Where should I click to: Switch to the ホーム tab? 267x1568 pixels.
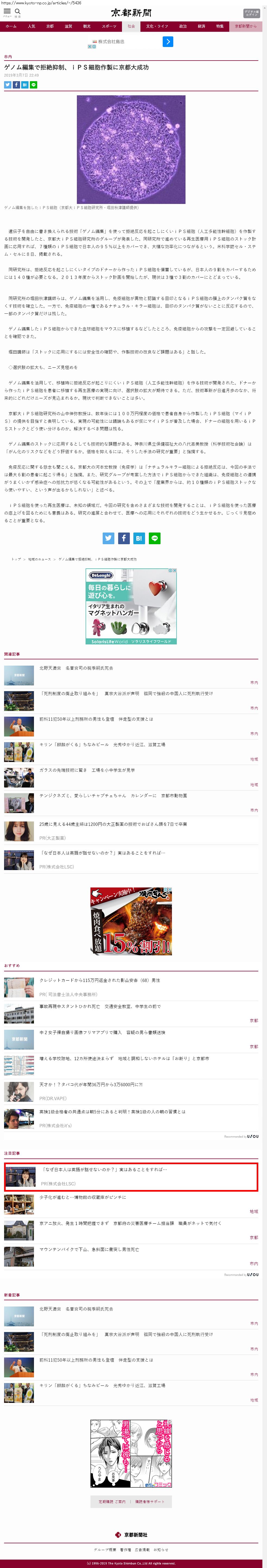tap(11, 26)
